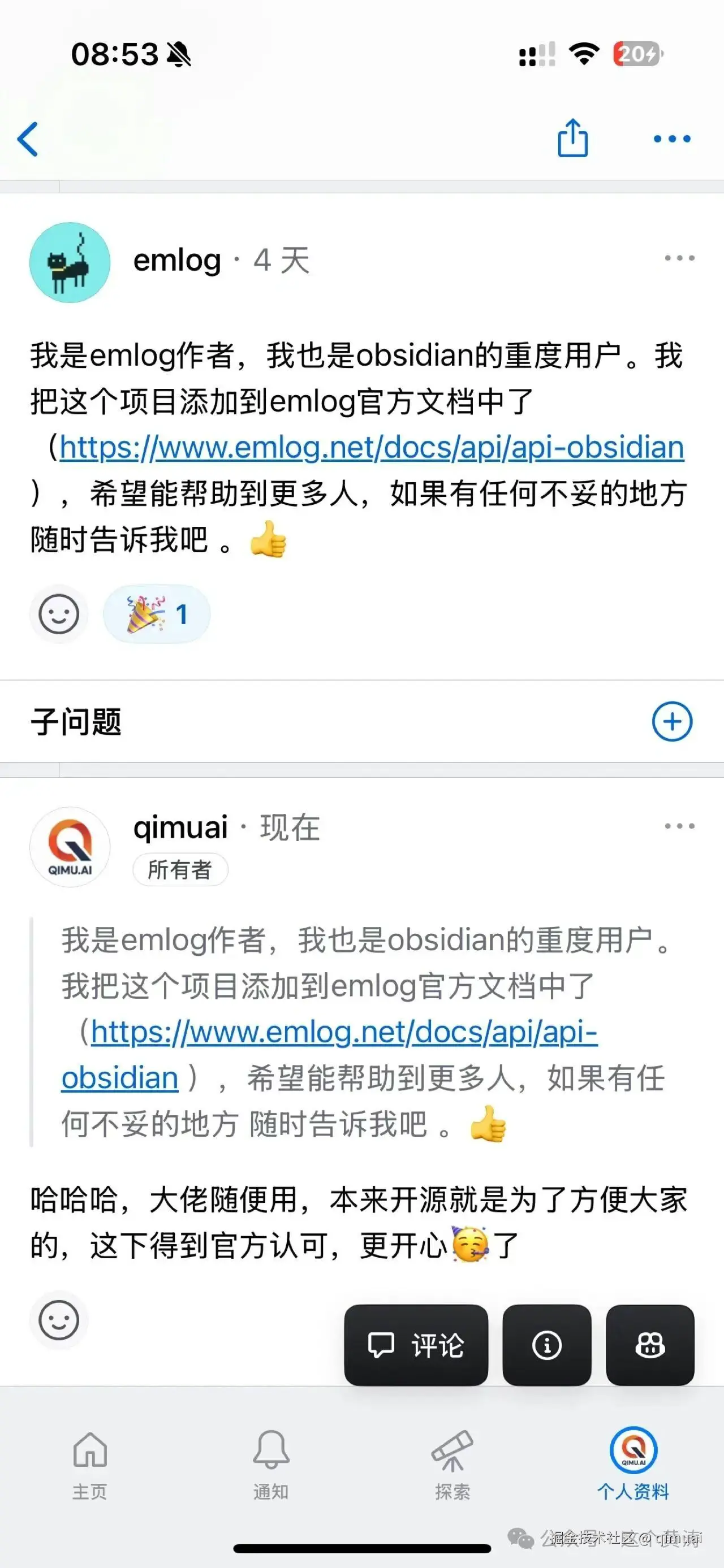This screenshot has width=724, height=1568.
Task: Open the emlog.net api-obsidian link in emlog's comment
Action: click(x=372, y=448)
